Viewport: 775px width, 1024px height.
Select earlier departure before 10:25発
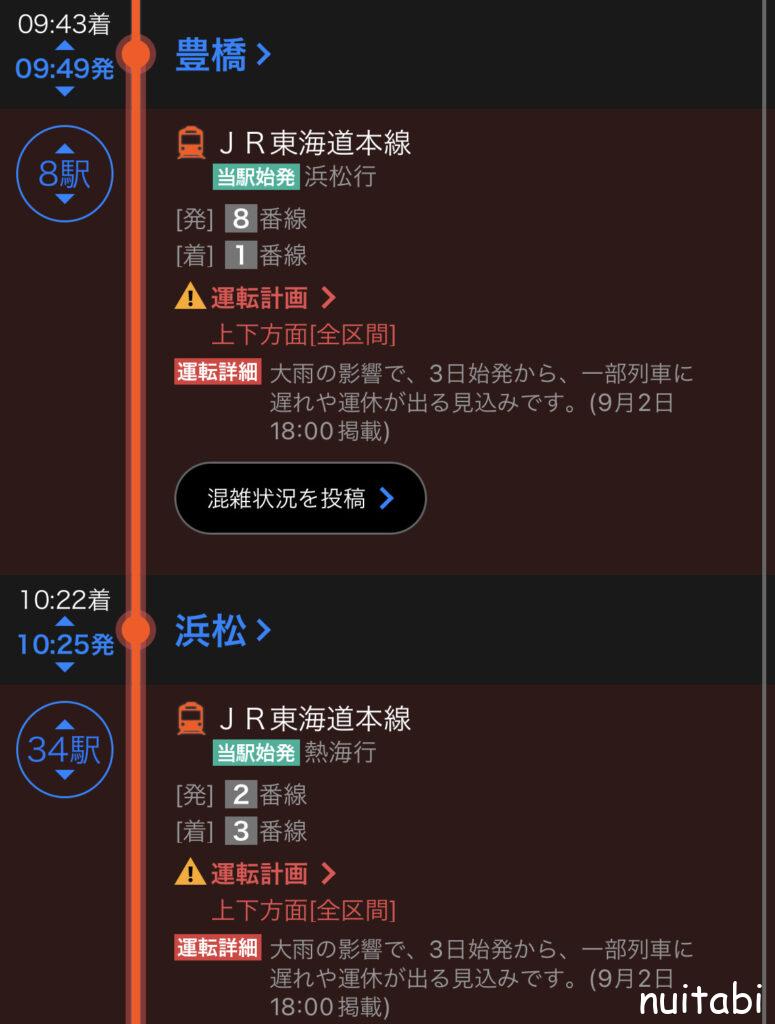click(x=65, y=622)
